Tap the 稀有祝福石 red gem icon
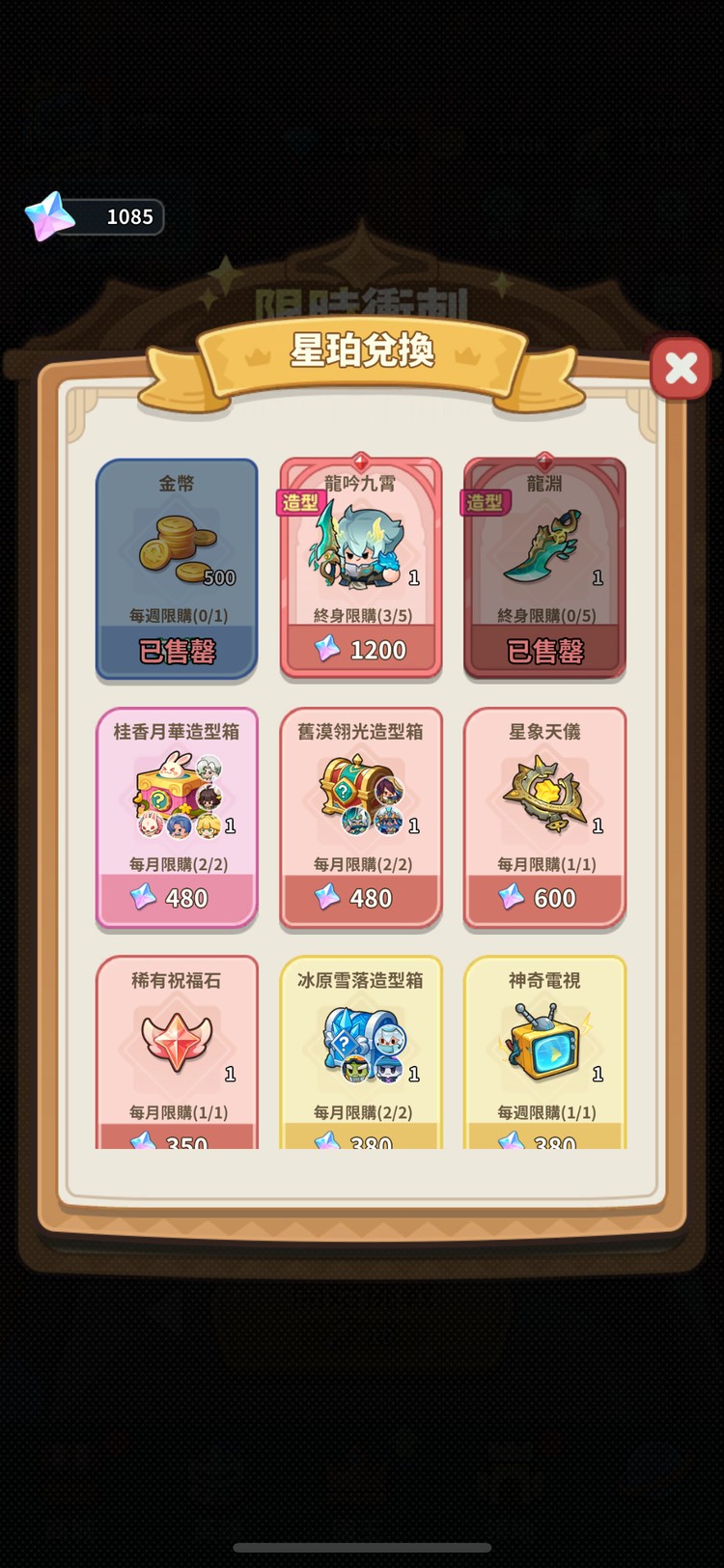 tap(176, 1043)
